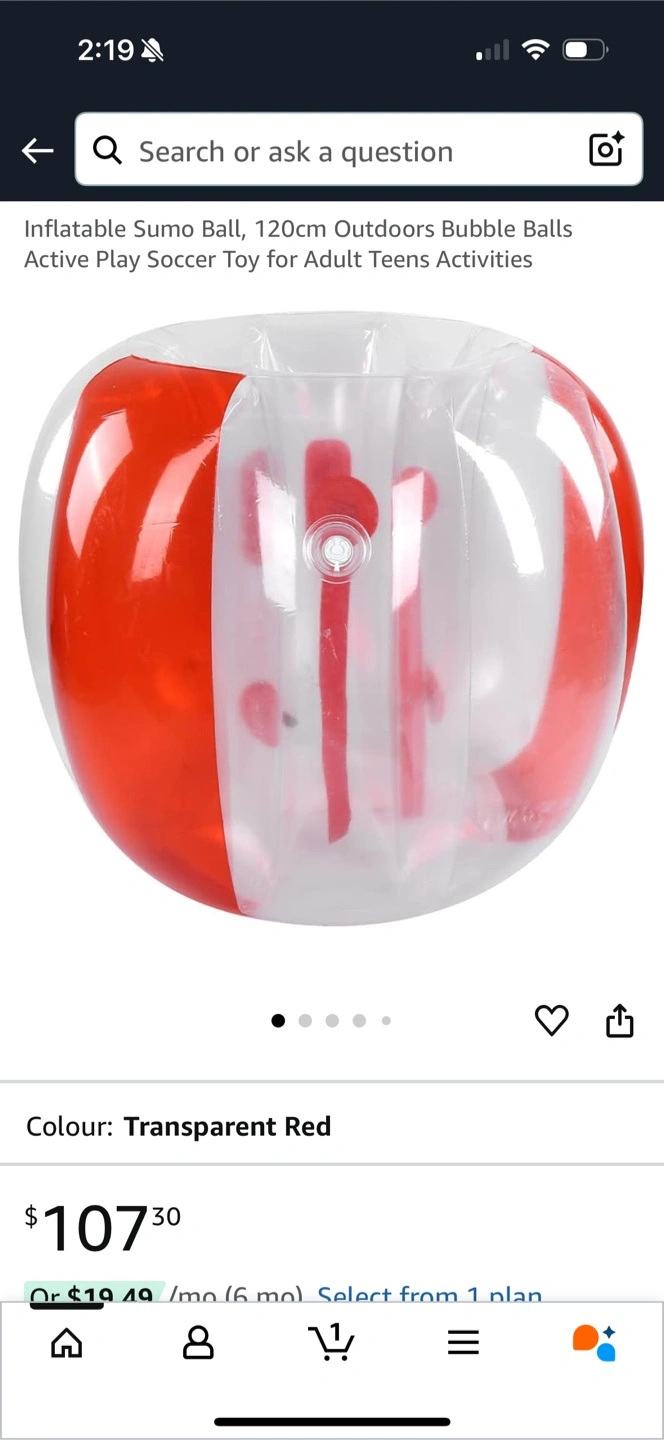
Task: Open the inflatable sumo ball product image
Action: pyautogui.click(x=331, y=618)
